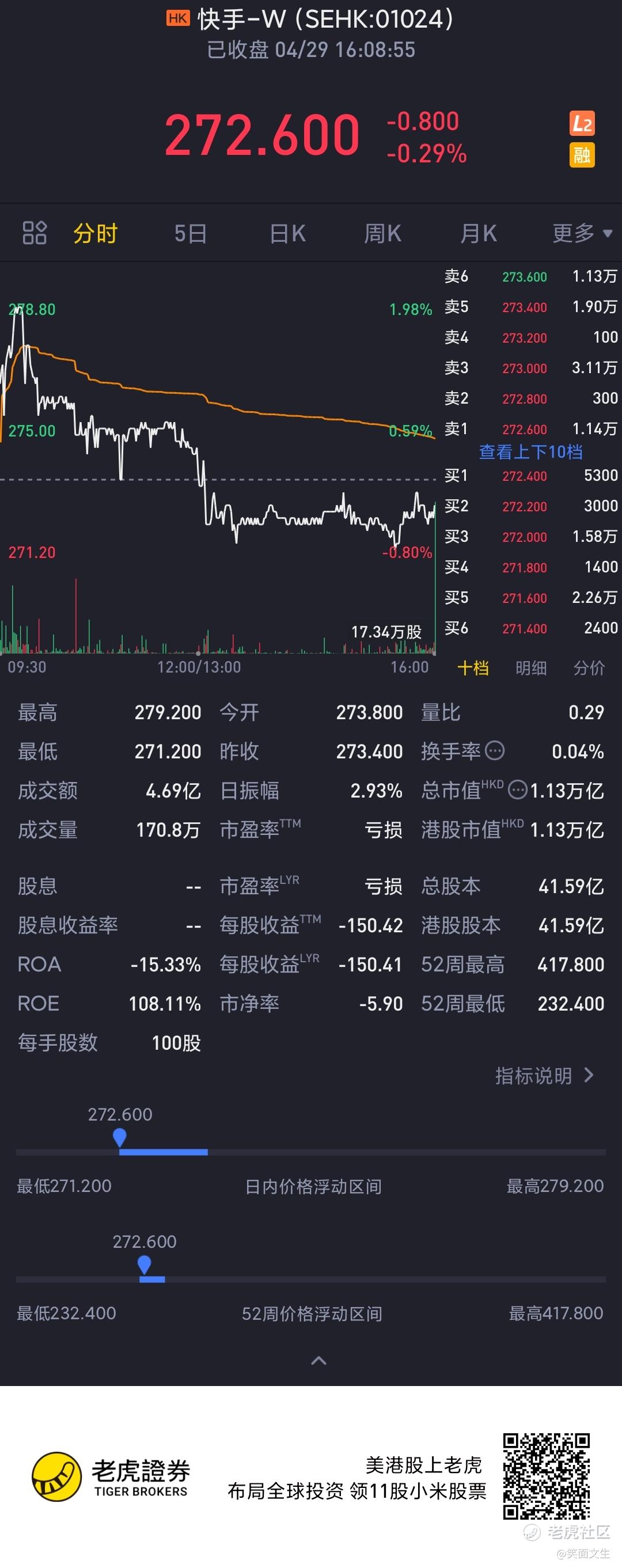The height and width of the screenshot is (1568, 622).
Task: Collapse the stock details panel chevron
Action: pos(318,1361)
